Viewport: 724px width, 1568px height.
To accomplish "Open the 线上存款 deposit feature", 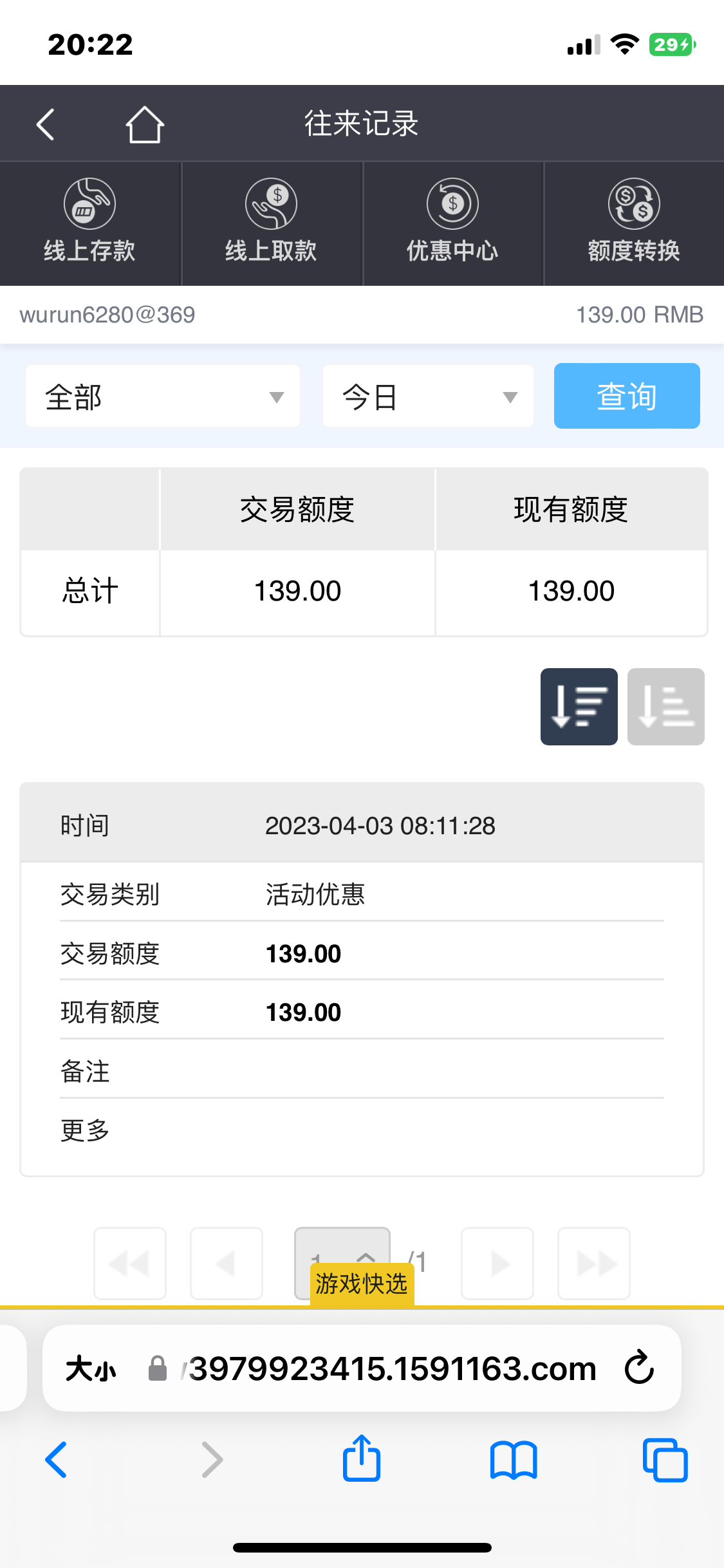I will [89, 222].
